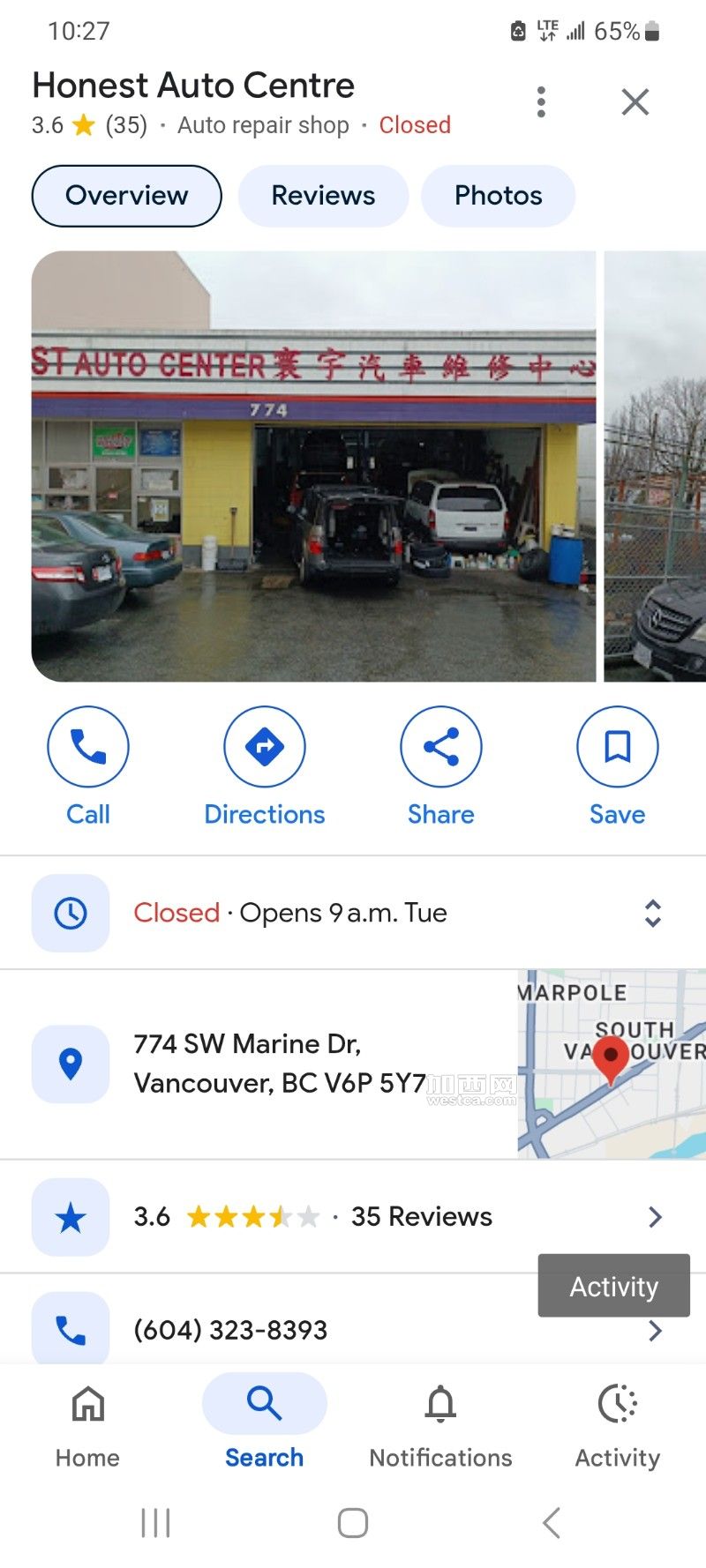Close the Honest Auto Centre details
The height and width of the screenshot is (1568, 706).
(x=635, y=102)
